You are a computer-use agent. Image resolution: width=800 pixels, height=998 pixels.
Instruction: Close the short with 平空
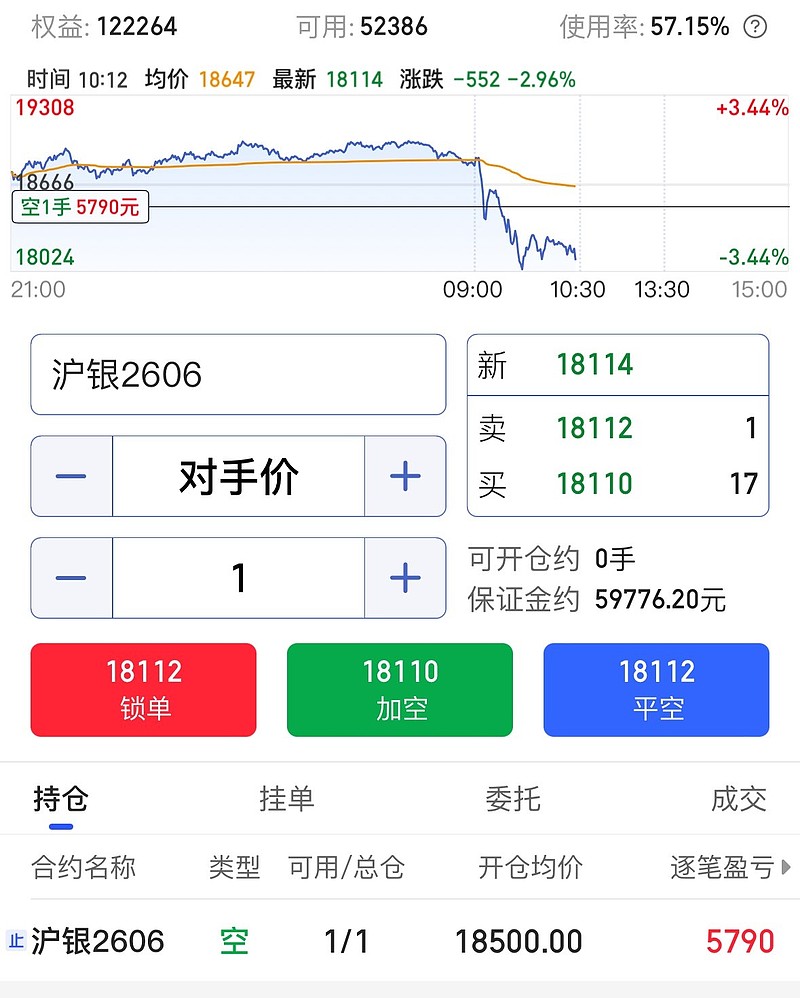click(x=656, y=690)
